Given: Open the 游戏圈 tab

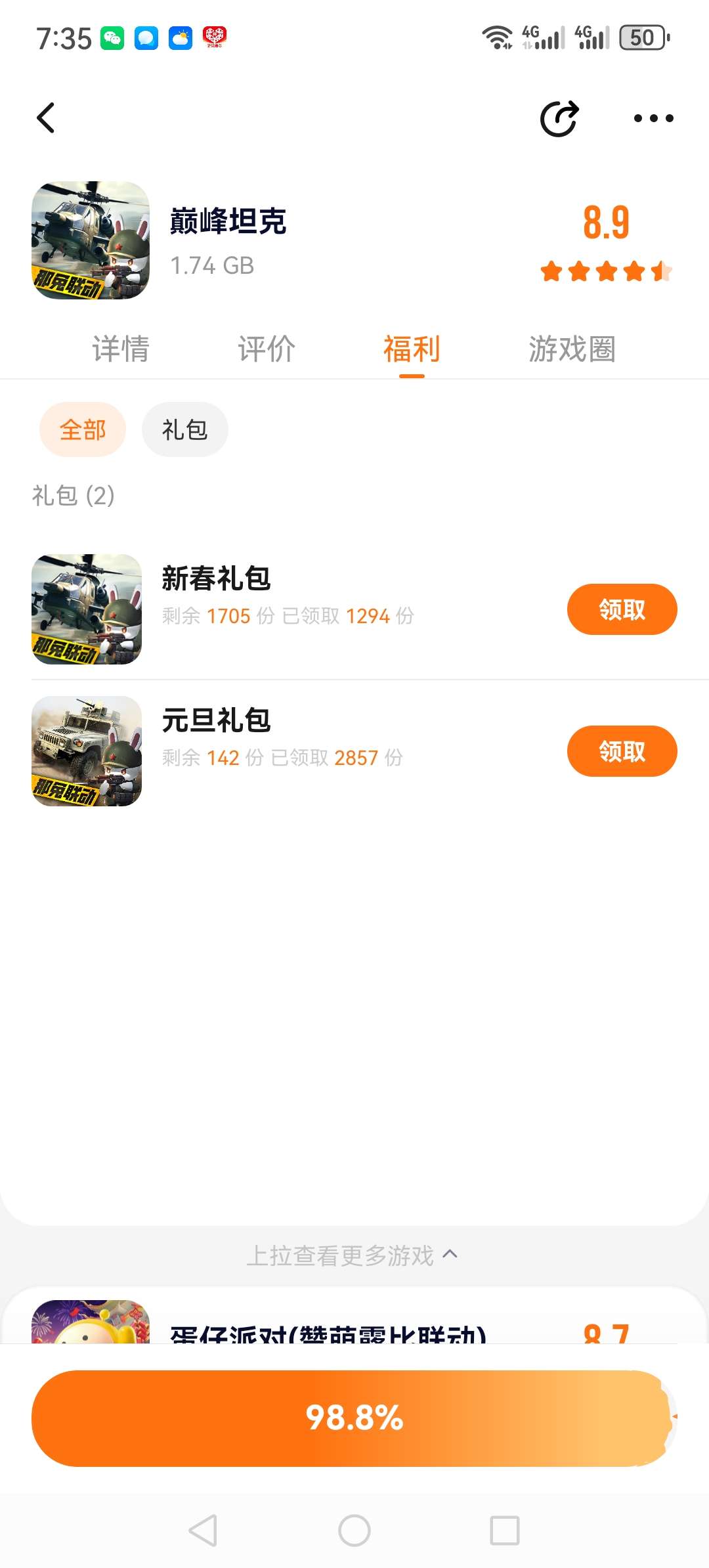Looking at the screenshot, I should 572,349.
